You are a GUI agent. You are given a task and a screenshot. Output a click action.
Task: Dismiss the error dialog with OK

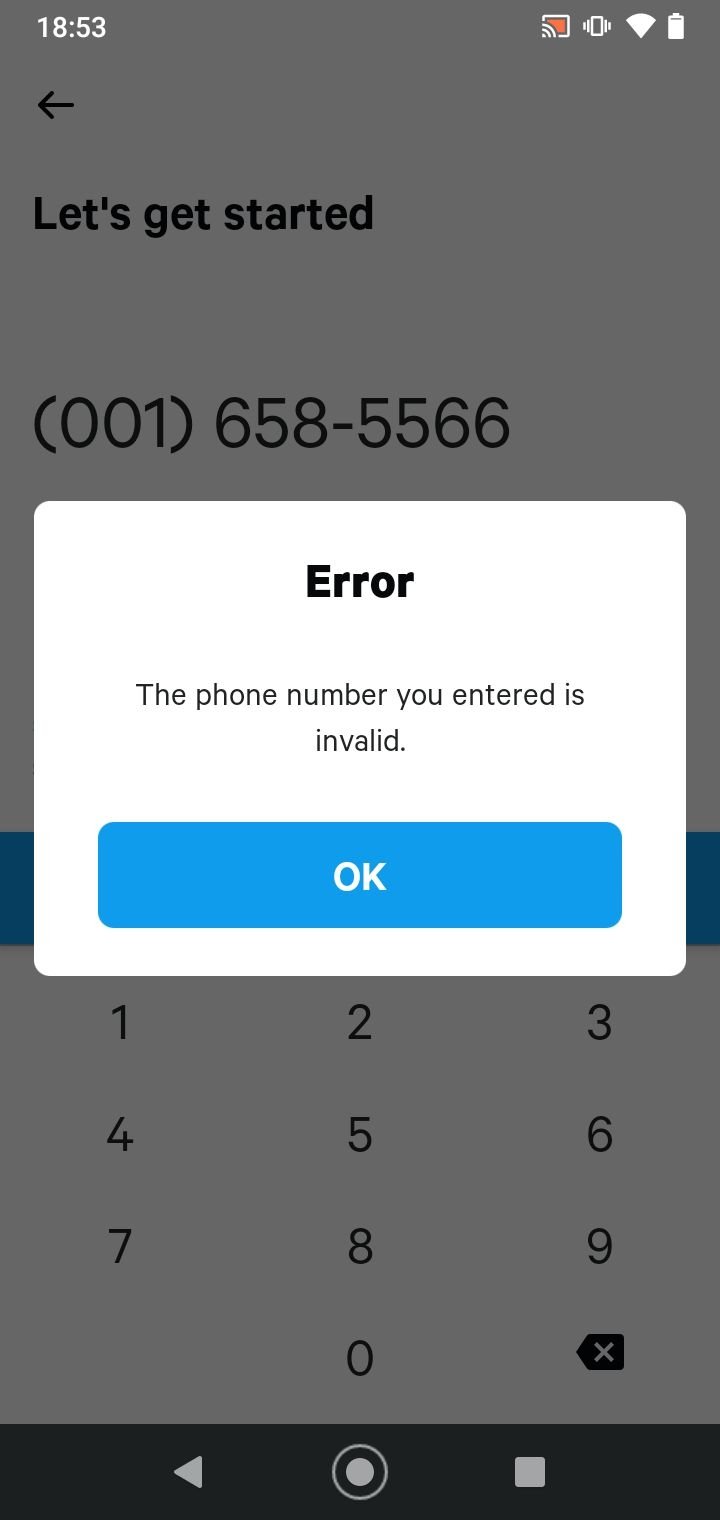(x=360, y=875)
